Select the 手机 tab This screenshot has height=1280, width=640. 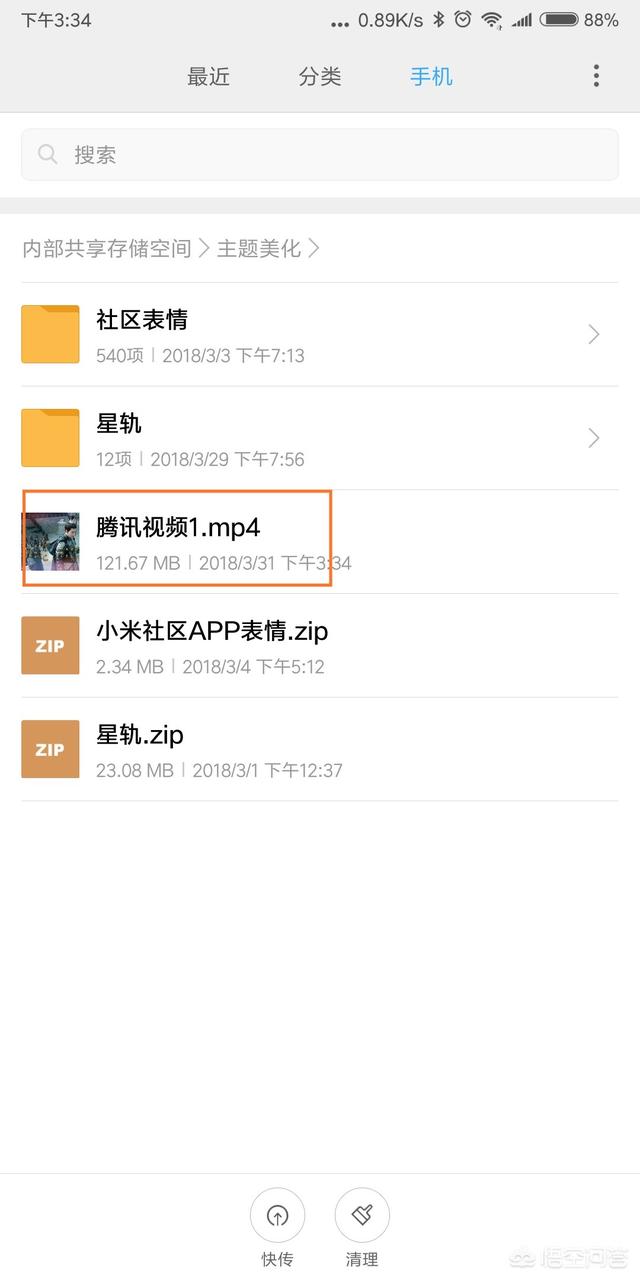431,76
